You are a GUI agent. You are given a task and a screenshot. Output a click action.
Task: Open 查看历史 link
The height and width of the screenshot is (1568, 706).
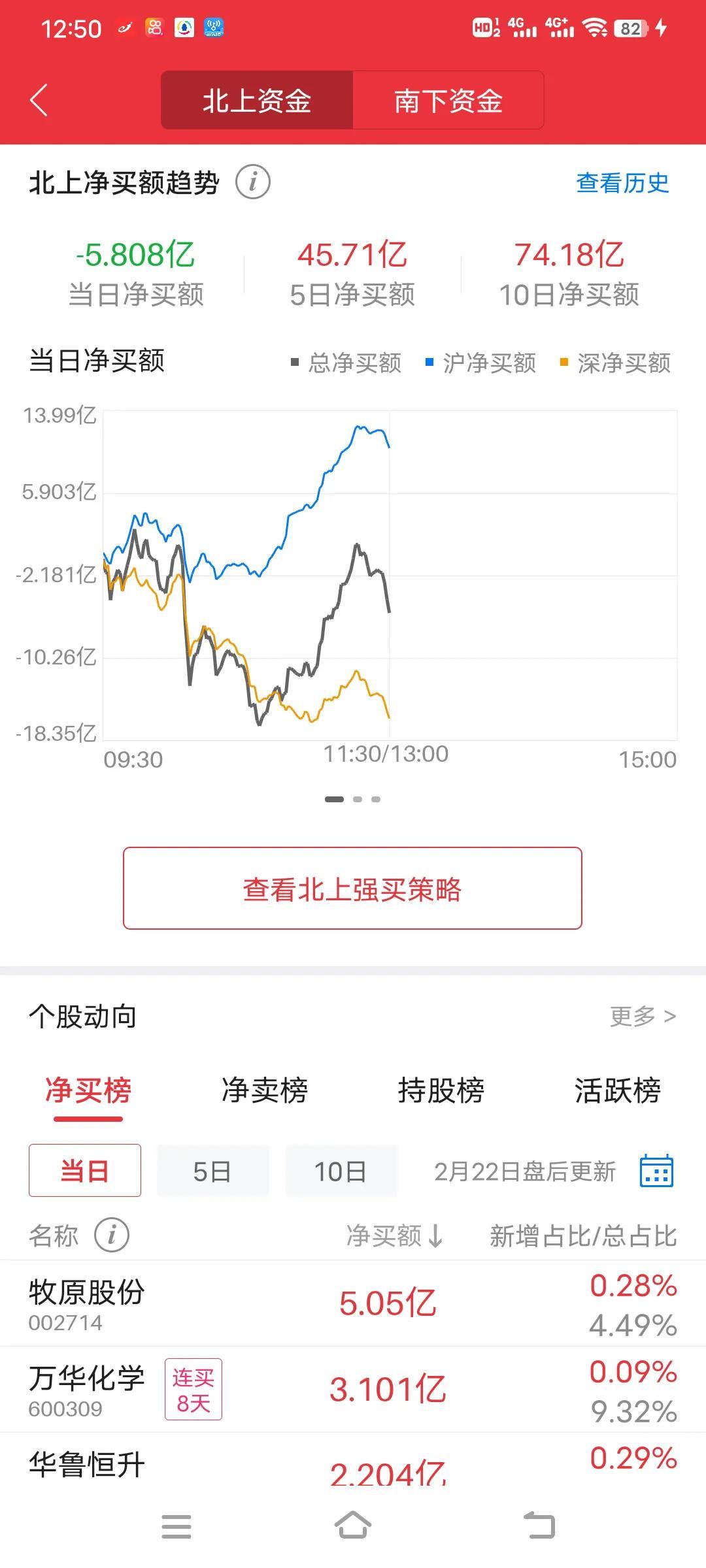click(622, 183)
